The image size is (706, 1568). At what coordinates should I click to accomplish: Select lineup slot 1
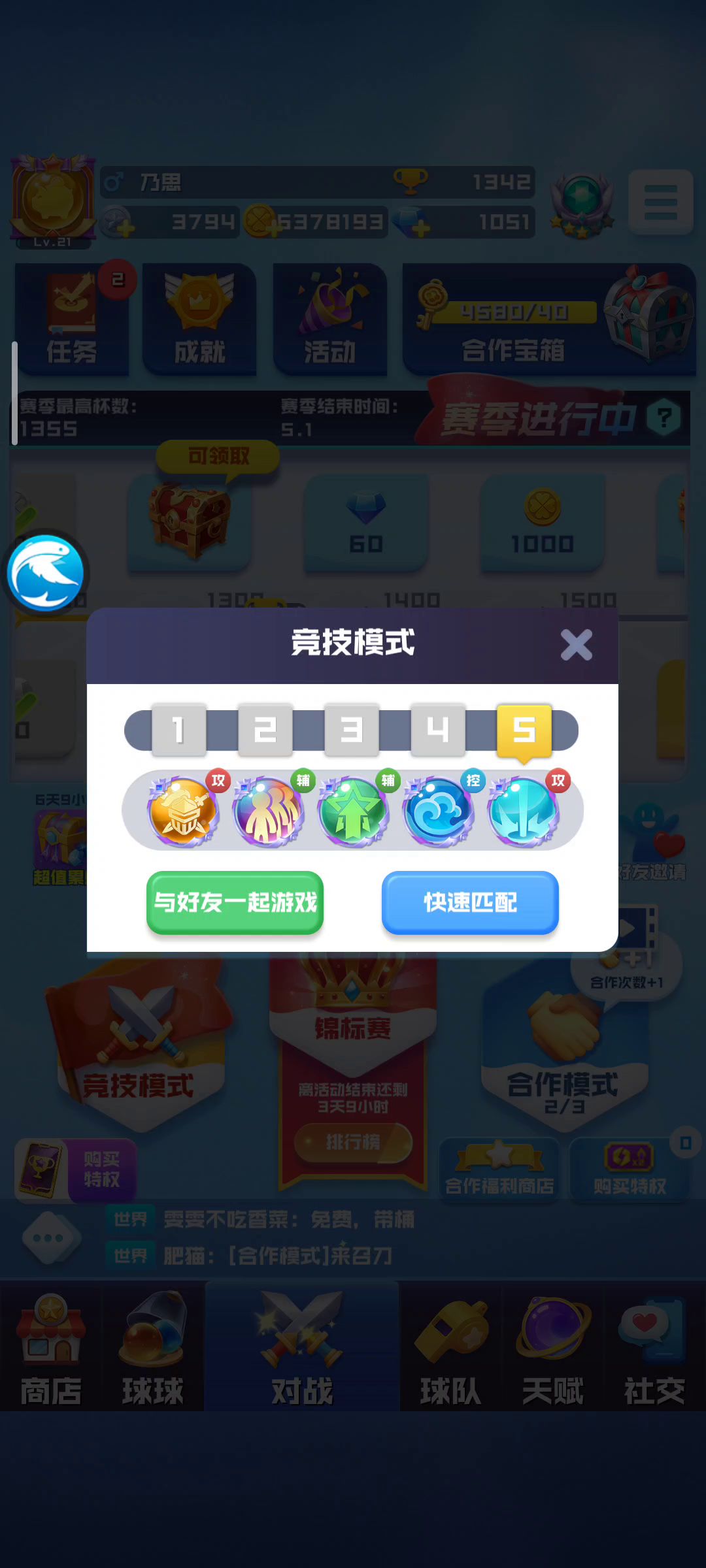coord(178,730)
